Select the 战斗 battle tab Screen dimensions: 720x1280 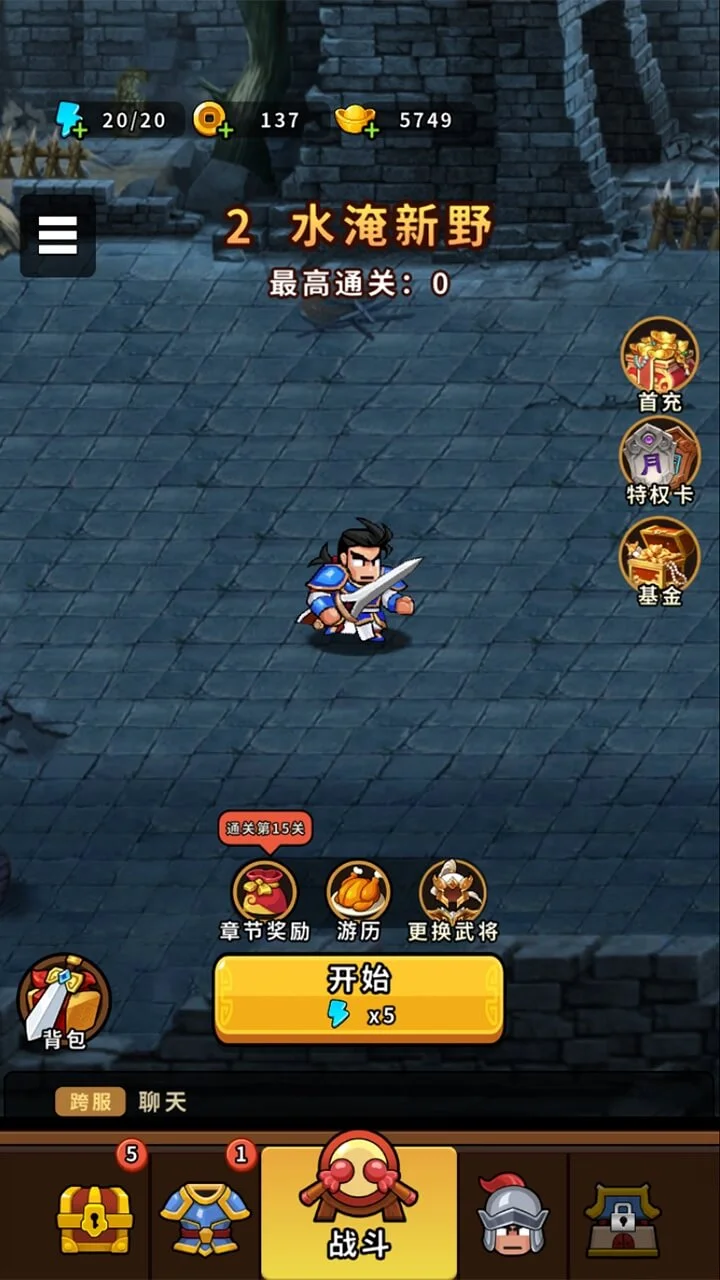tap(359, 1205)
